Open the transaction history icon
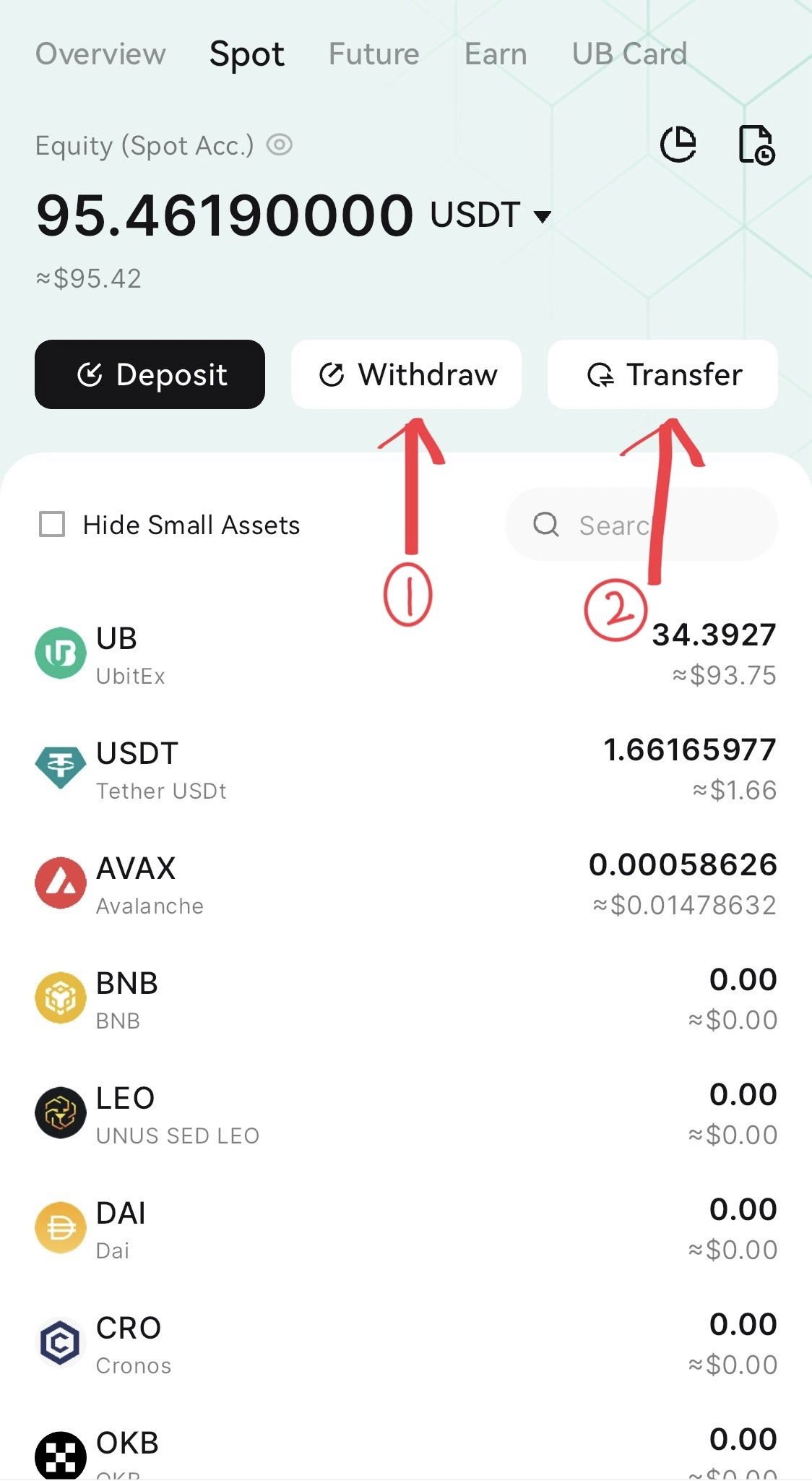The height and width of the screenshot is (1481, 812). click(x=756, y=145)
